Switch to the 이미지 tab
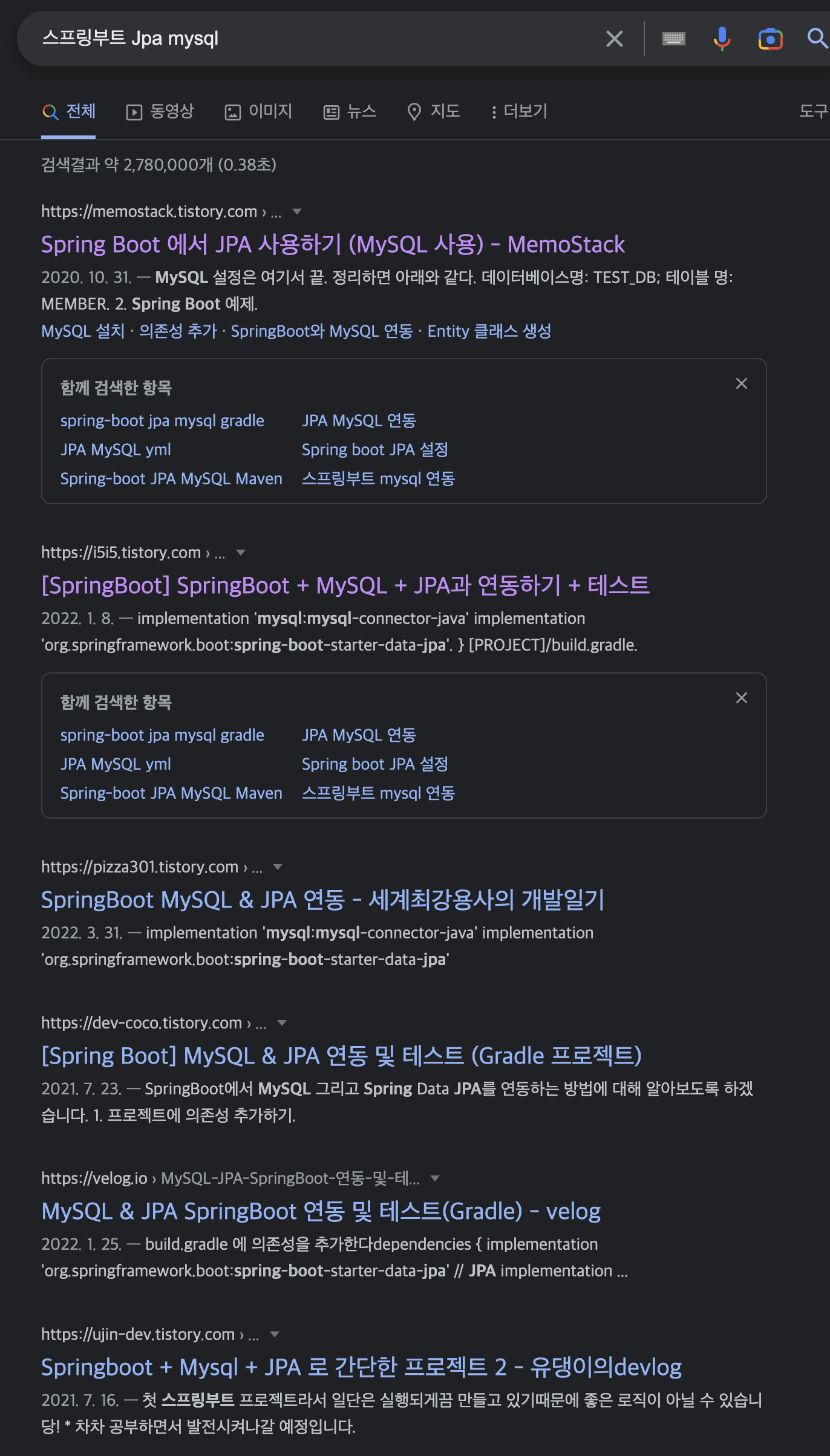The image size is (830, 1456). (259, 112)
